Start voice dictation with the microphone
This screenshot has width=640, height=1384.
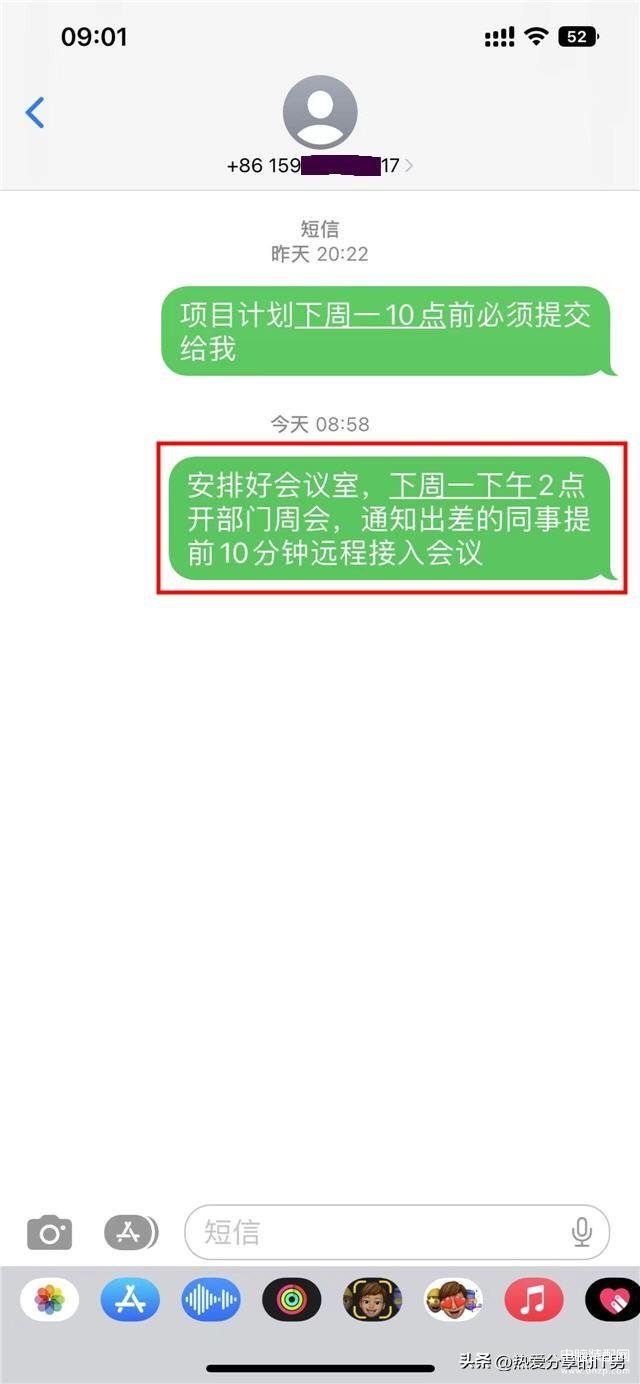[582, 1232]
